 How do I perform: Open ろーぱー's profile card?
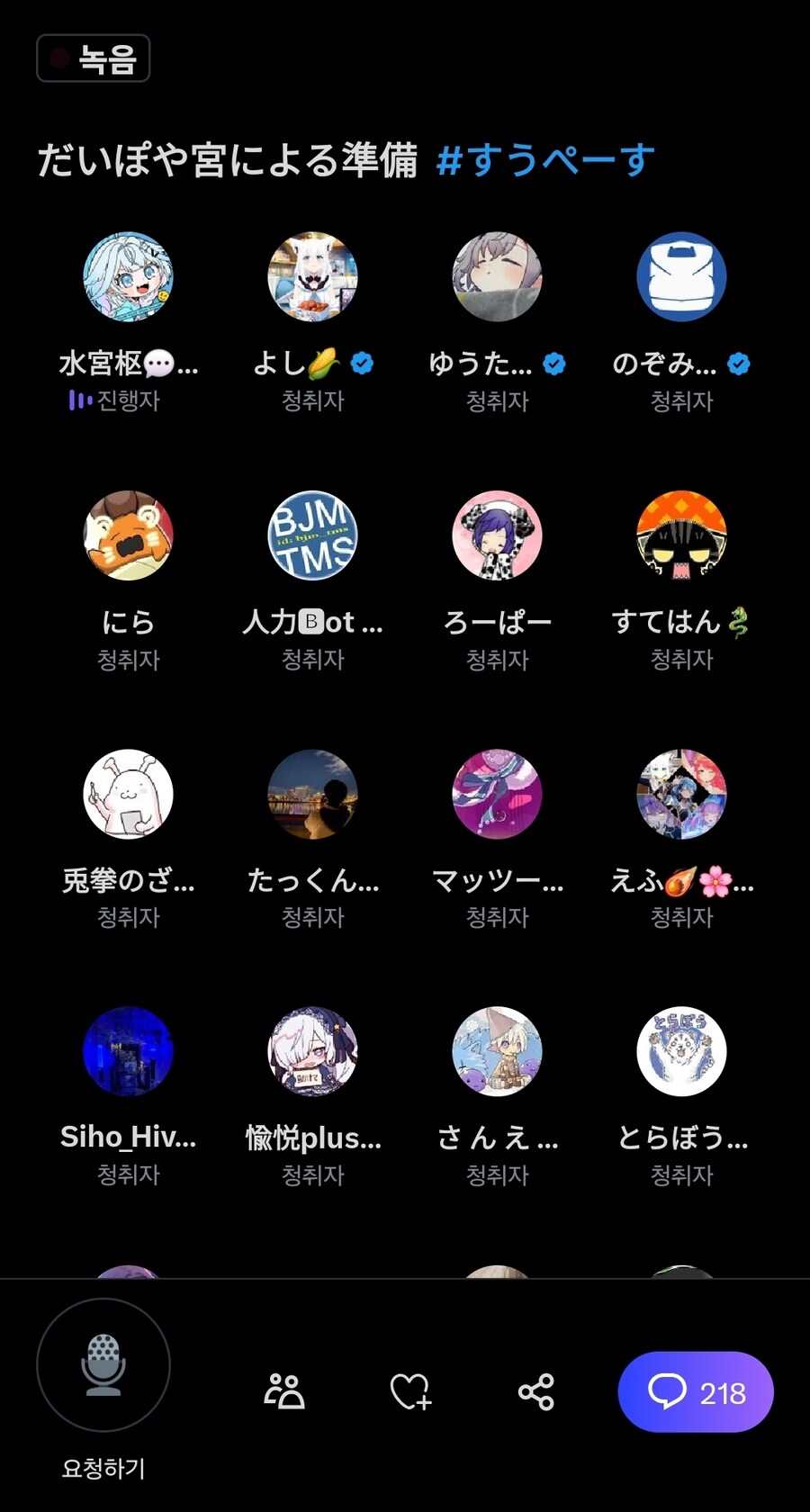[497, 535]
